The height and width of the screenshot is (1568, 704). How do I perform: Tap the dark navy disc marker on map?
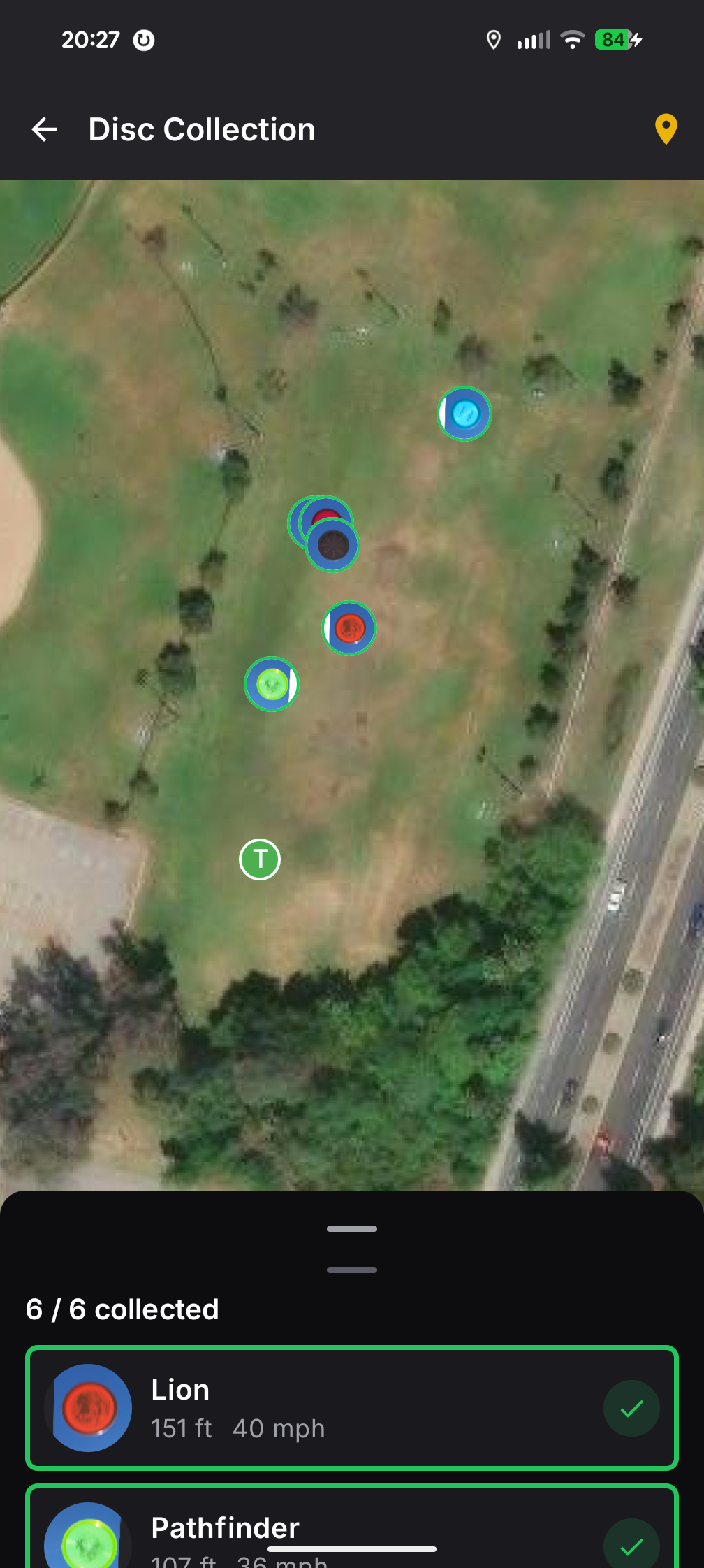click(x=332, y=544)
